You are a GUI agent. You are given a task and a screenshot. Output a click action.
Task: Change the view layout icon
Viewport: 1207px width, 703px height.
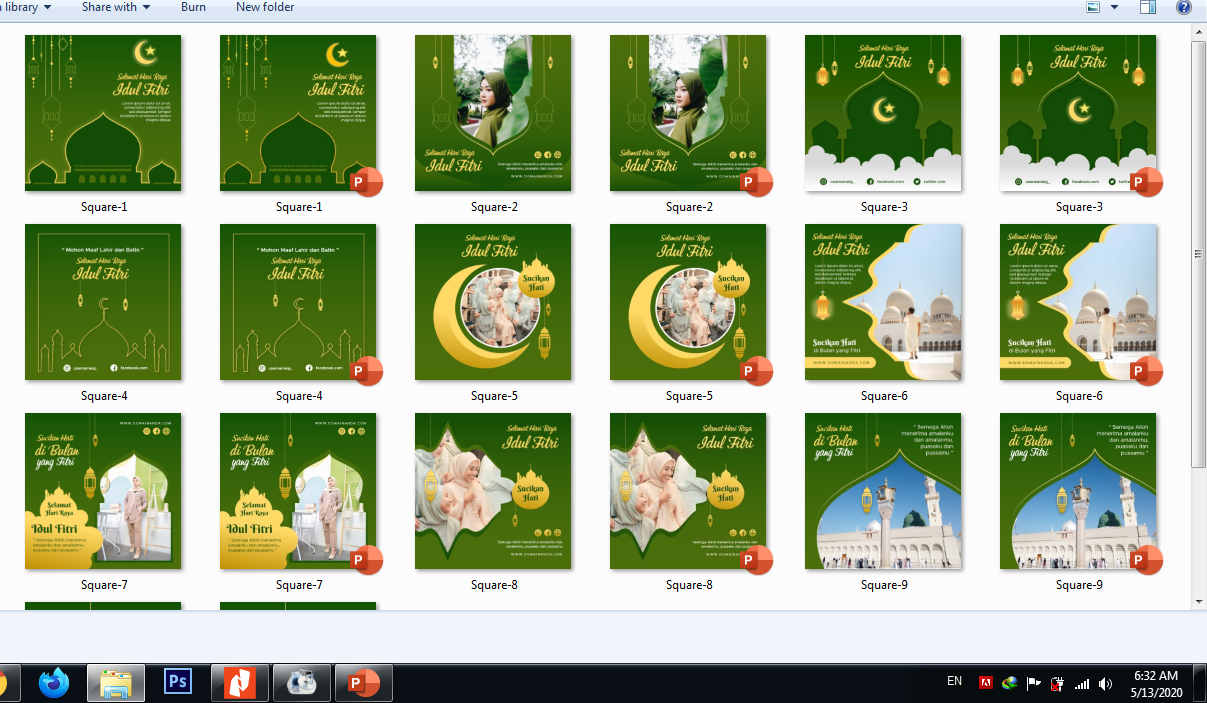click(1094, 7)
